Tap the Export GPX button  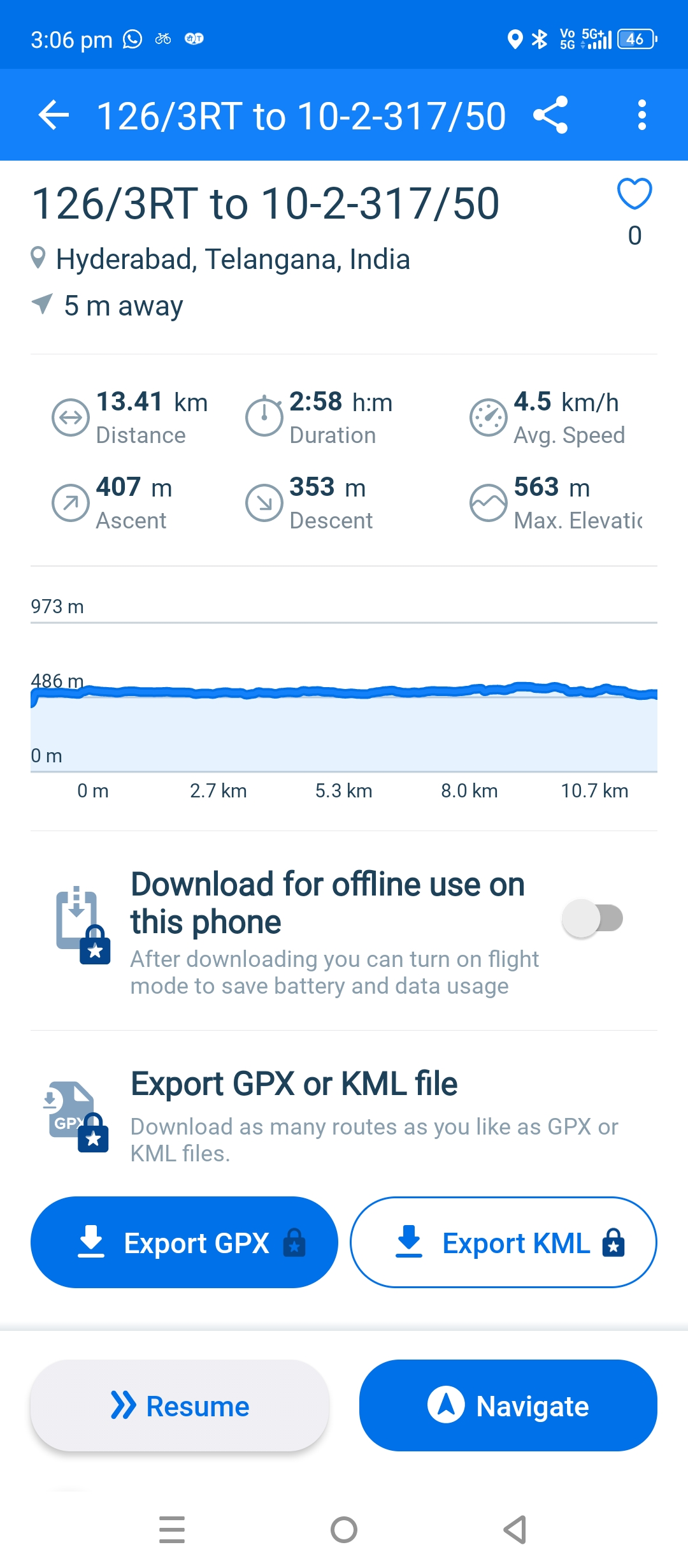tap(184, 1242)
